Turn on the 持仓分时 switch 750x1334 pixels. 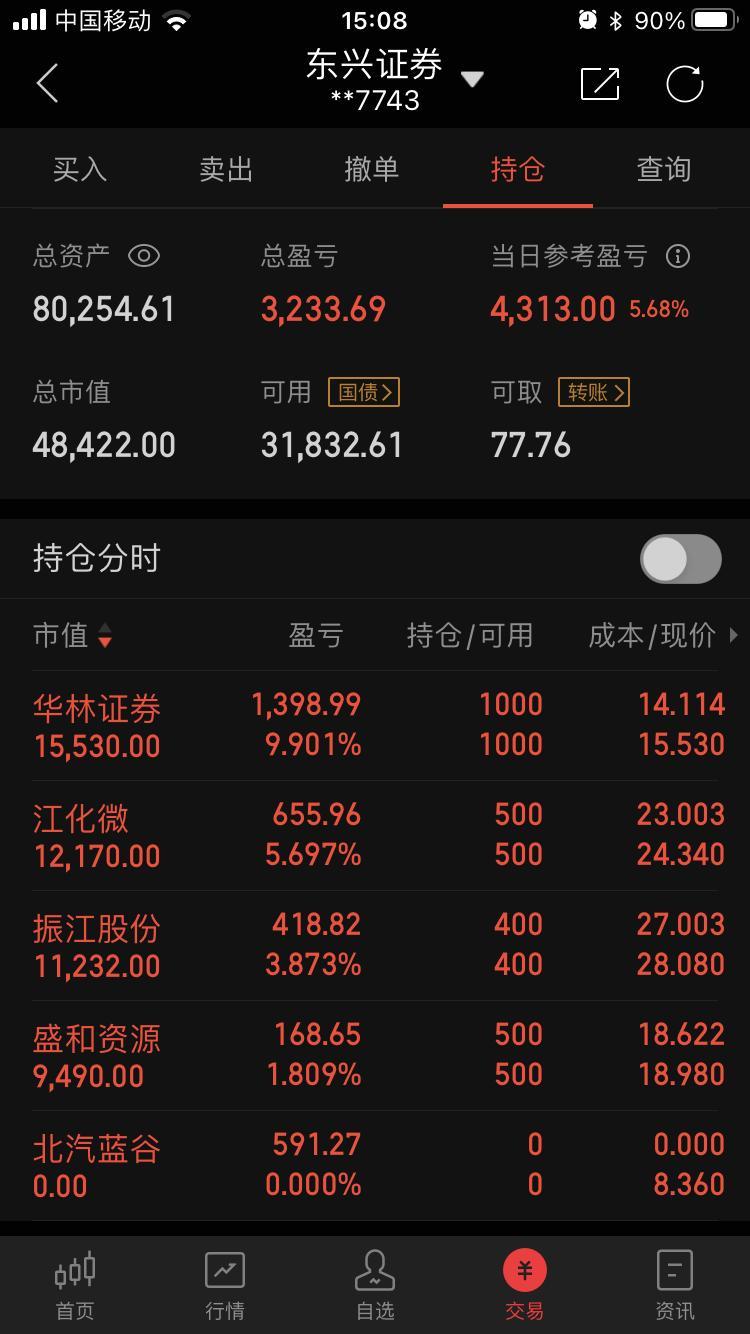coord(681,558)
